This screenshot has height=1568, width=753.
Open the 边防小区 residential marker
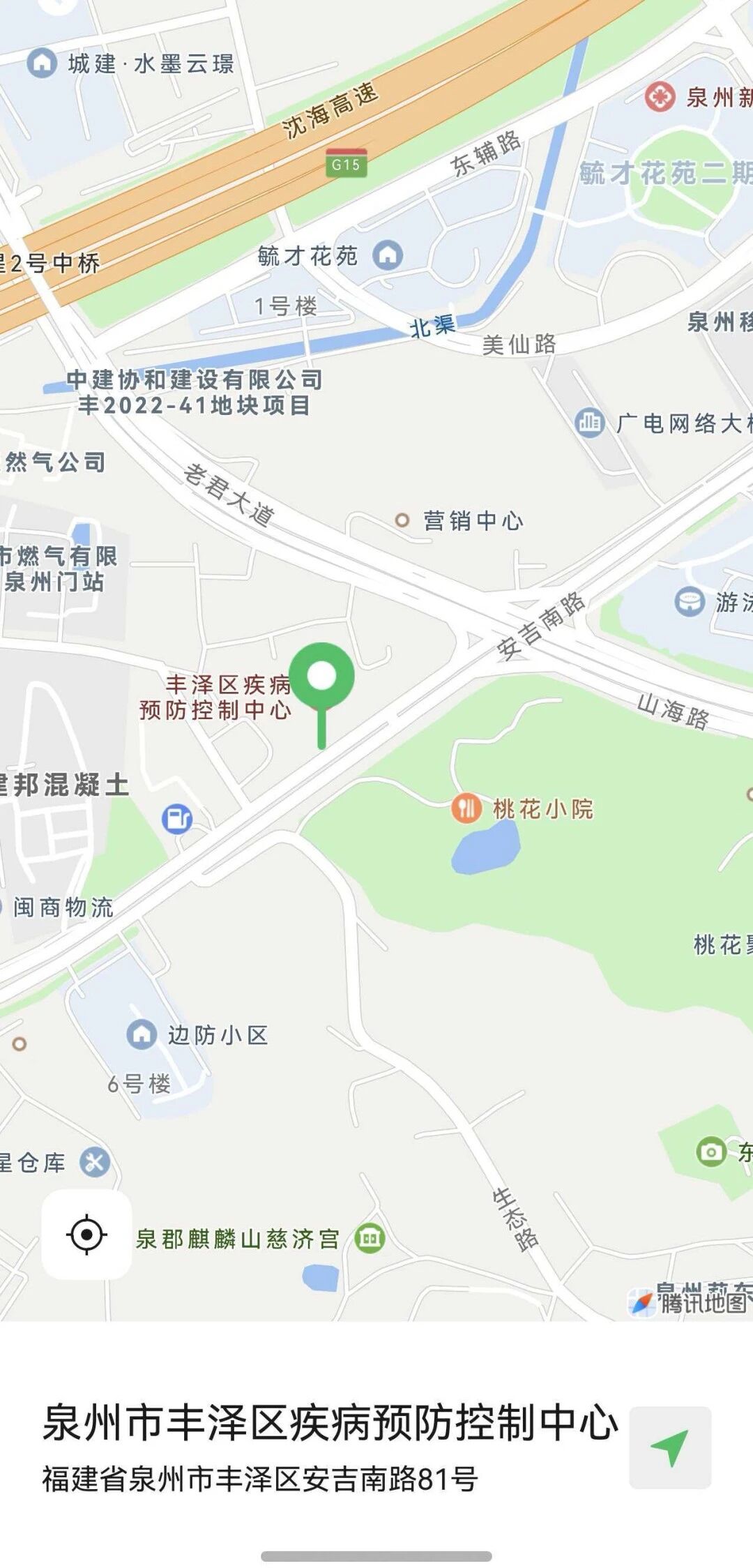coord(142,1034)
